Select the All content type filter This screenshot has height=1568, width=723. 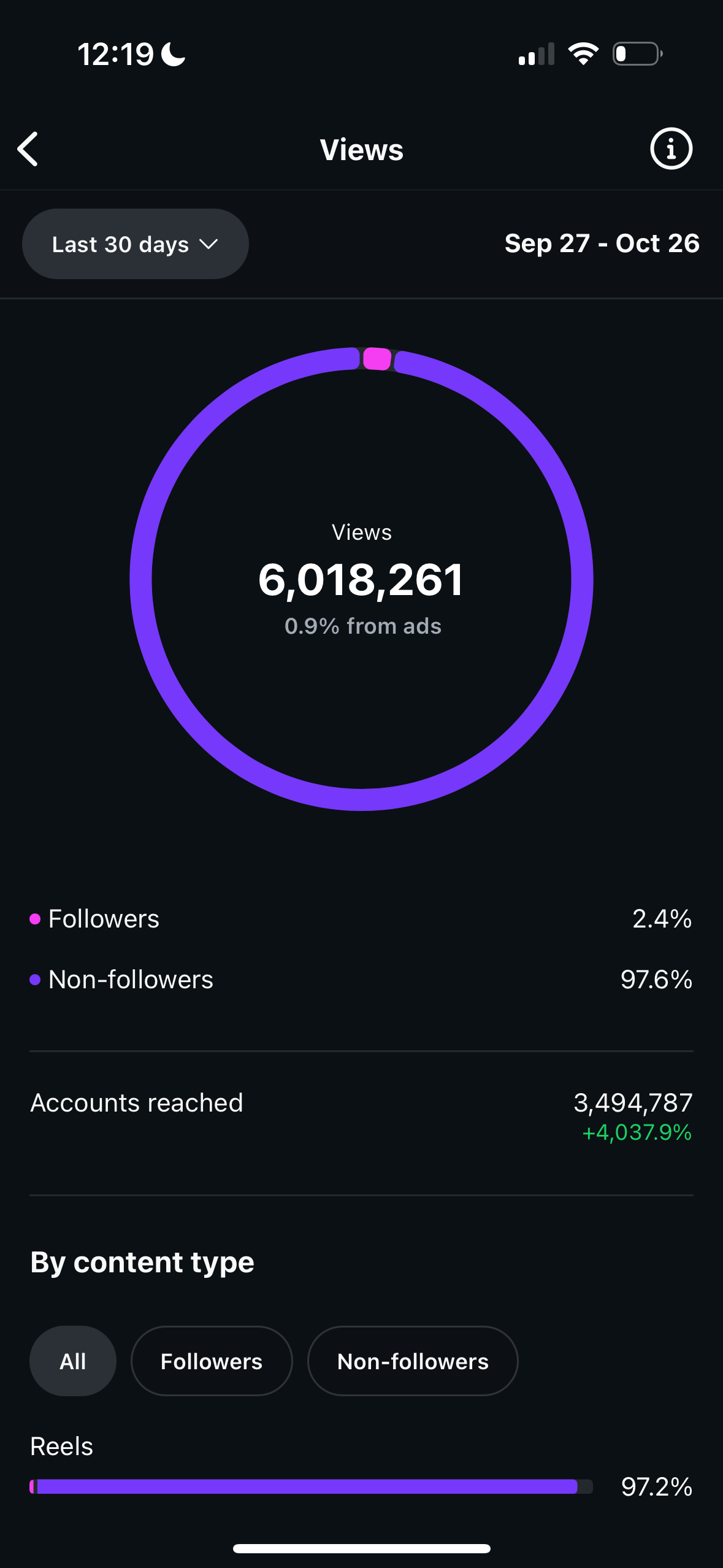pyautogui.click(x=72, y=1361)
